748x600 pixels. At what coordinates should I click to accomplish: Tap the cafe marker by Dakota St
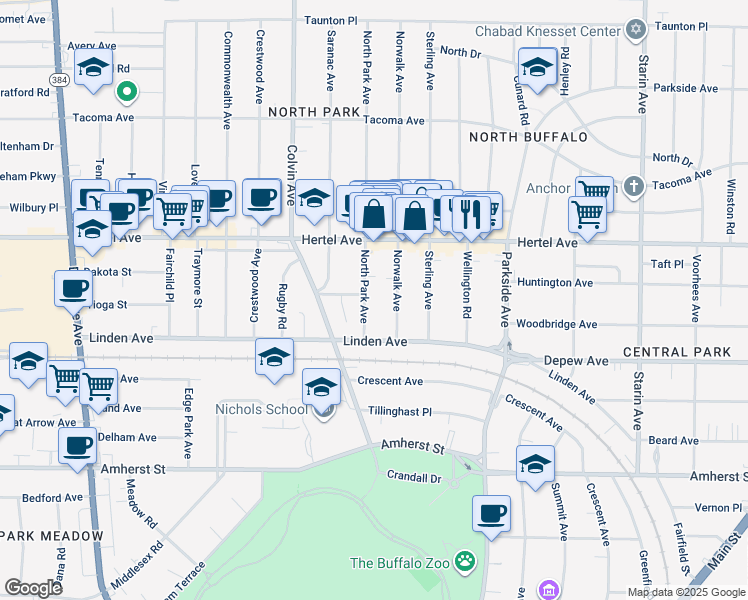pyautogui.click(x=73, y=288)
